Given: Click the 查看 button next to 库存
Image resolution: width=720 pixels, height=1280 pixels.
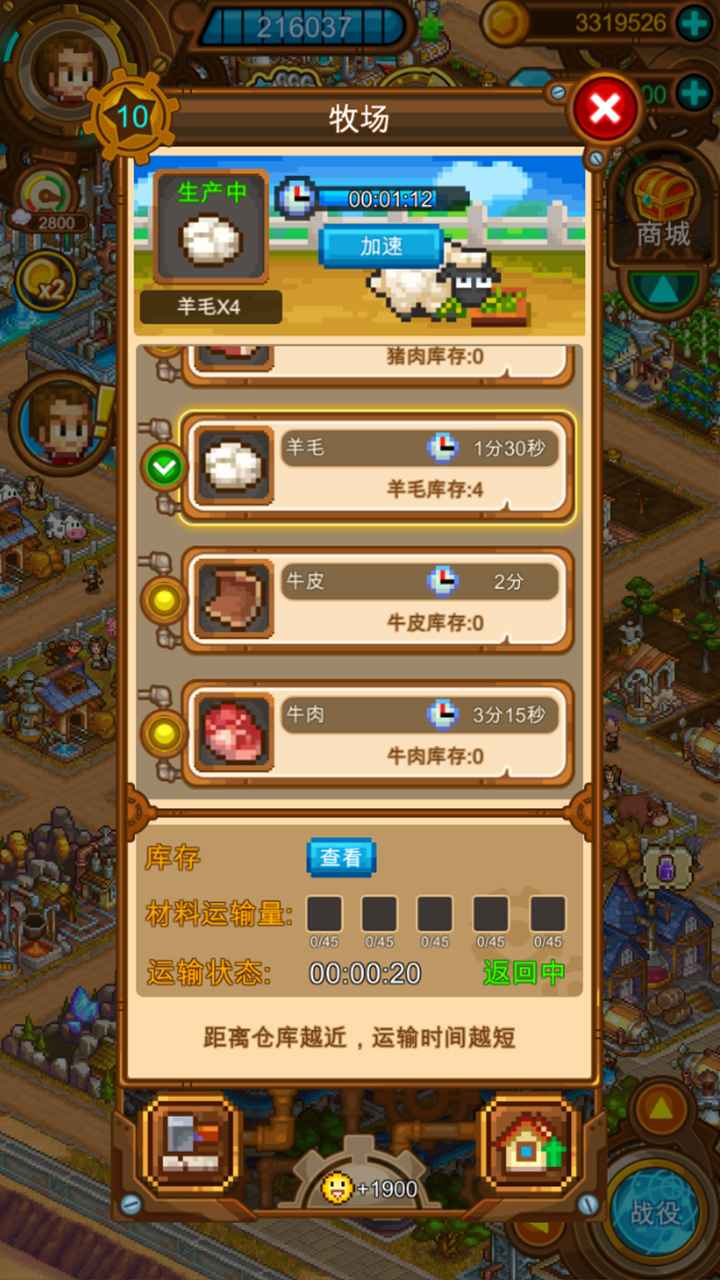Looking at the screenshot, I should (x=340, y=858).
